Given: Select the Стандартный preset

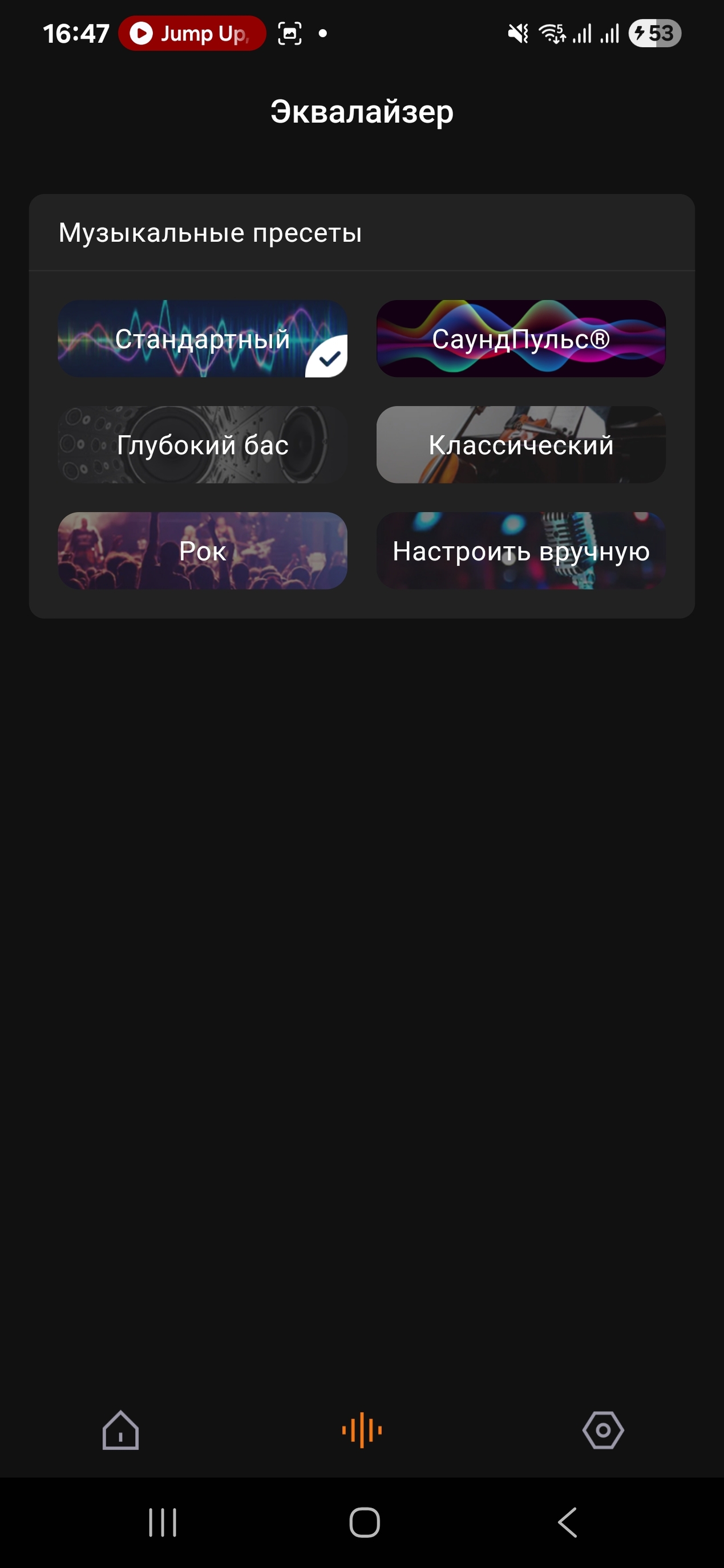Looking at the screenshot, I should (202, 339).
